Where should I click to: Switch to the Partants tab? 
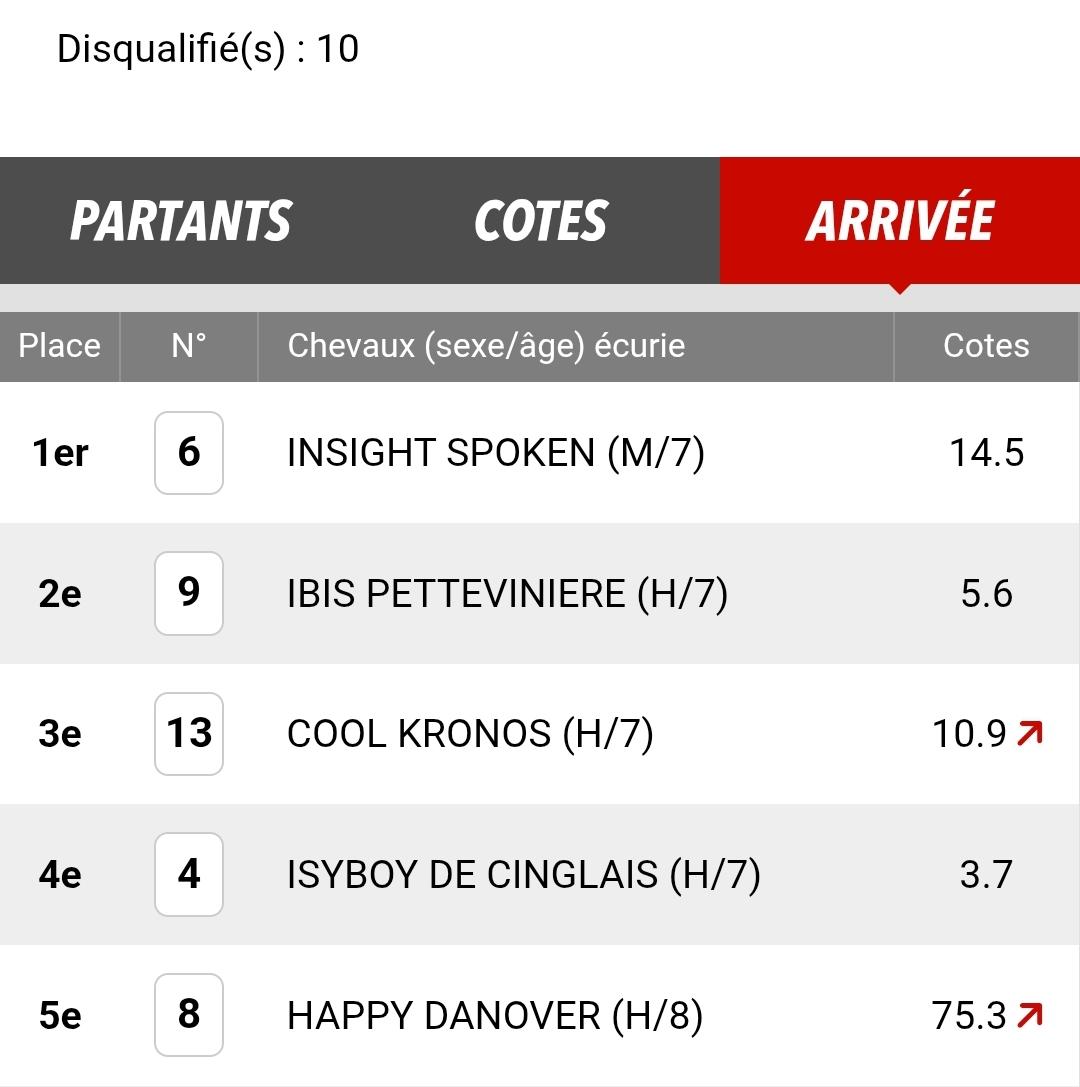tap(180, 221)
